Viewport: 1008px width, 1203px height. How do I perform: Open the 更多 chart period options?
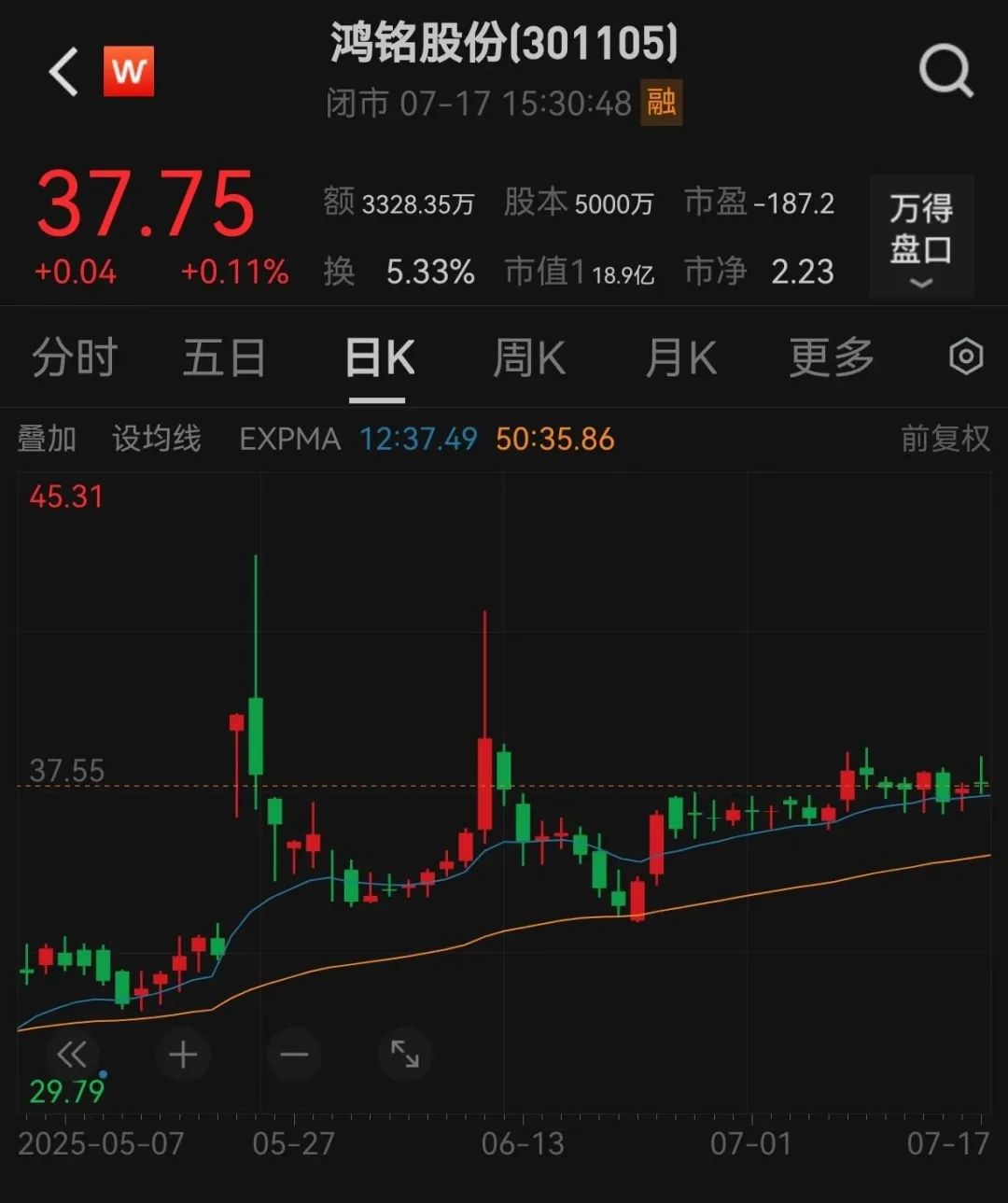click(831, 358)
